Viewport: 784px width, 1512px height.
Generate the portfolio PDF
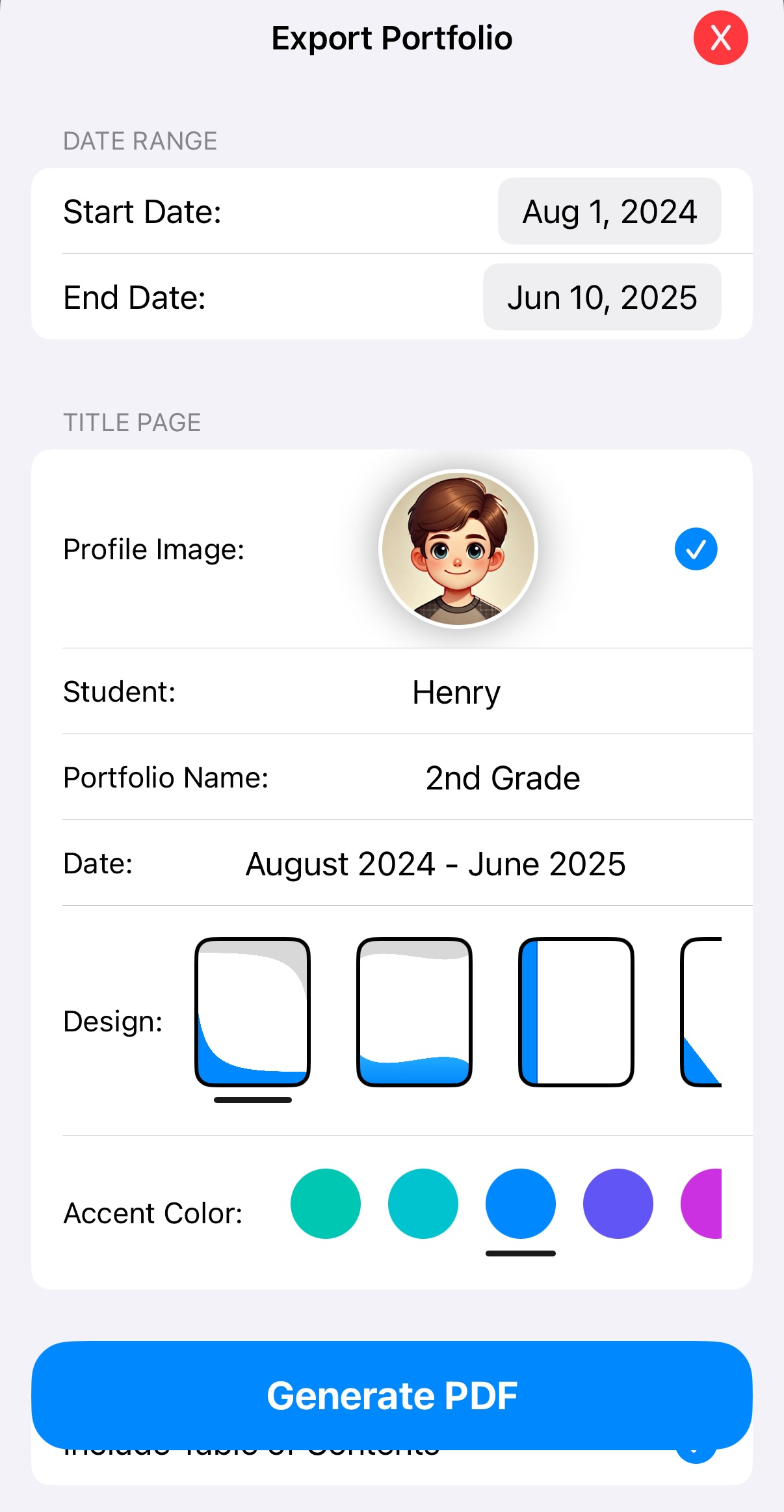click(x=392, y=1395)
